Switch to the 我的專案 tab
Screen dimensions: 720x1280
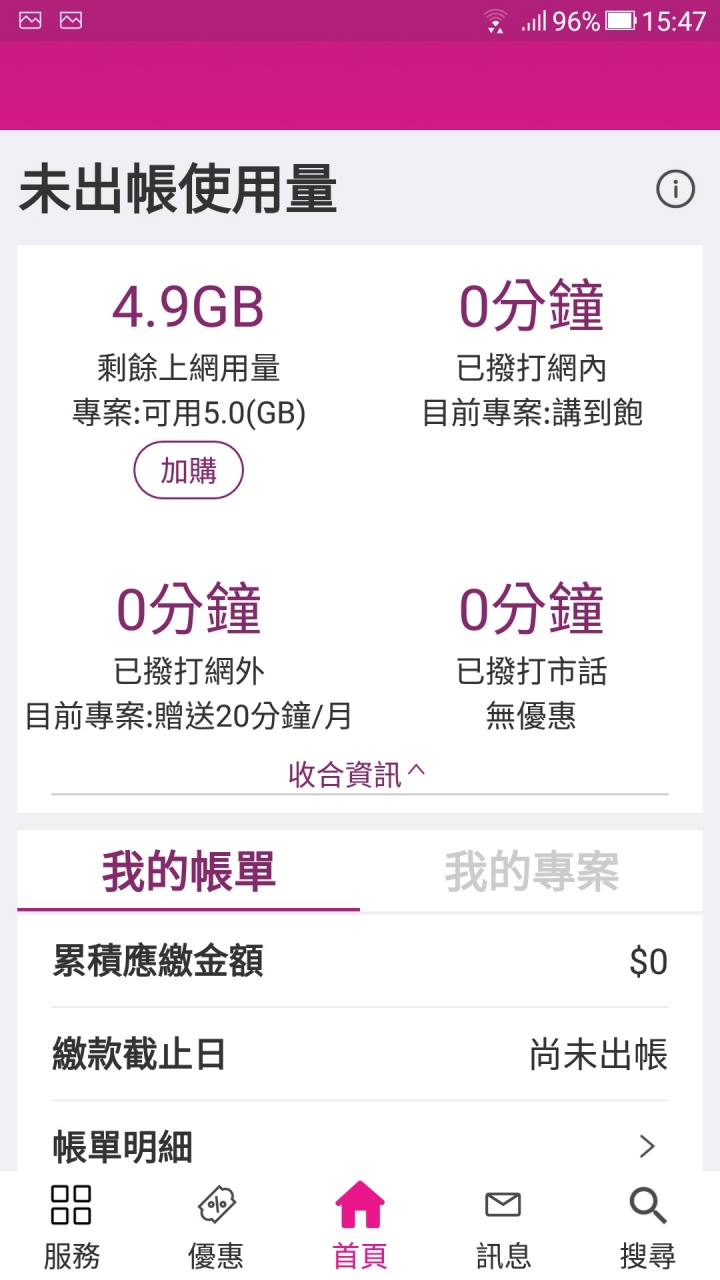click(531, 872)
